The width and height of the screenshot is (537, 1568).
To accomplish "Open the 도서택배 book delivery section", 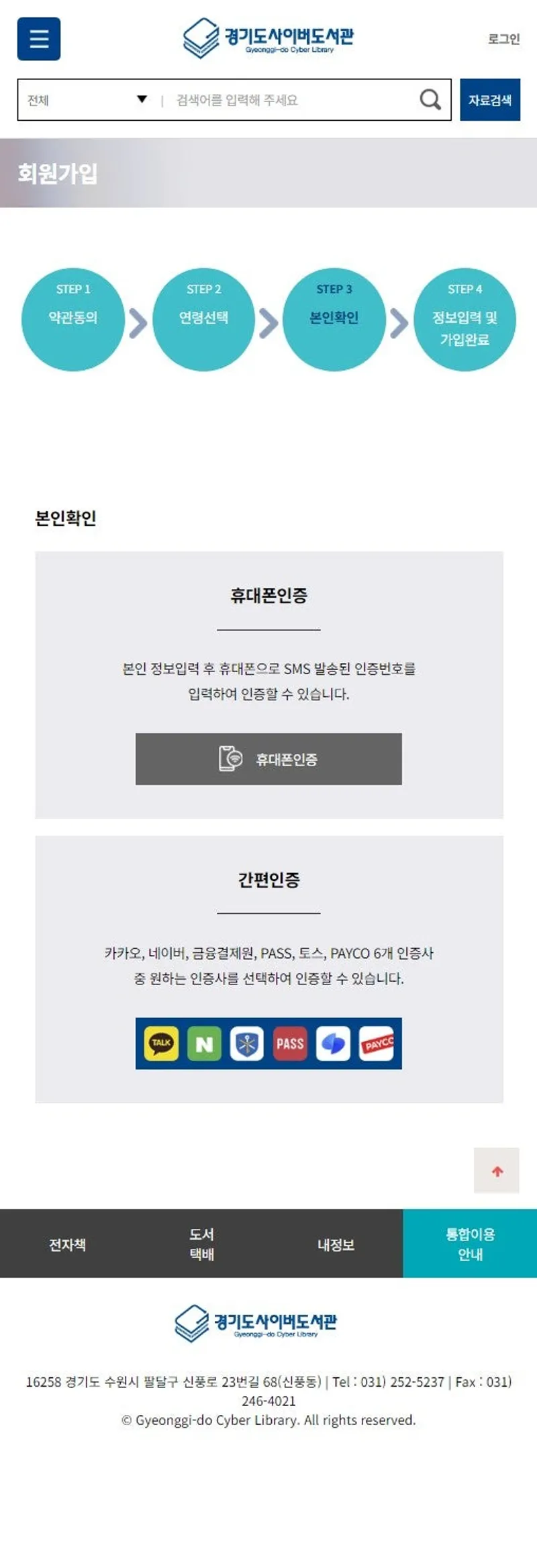I will click(x=201, y=1244).
